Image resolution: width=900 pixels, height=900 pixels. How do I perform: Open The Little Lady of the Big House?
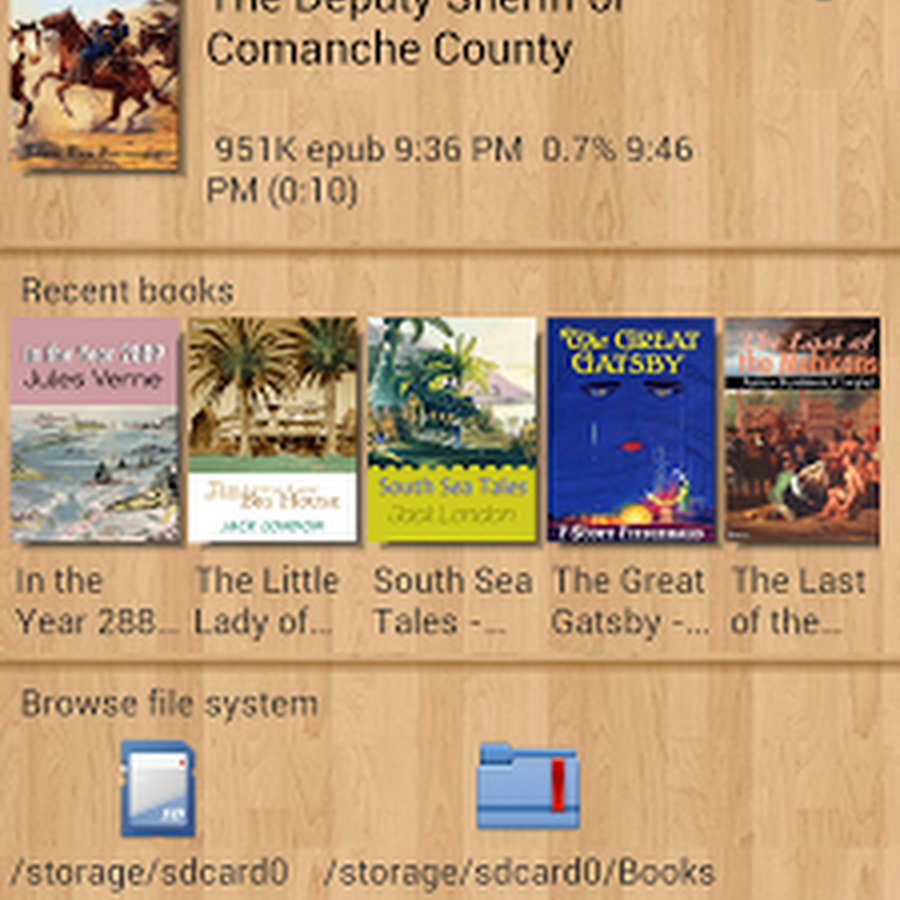click(273, 430)
